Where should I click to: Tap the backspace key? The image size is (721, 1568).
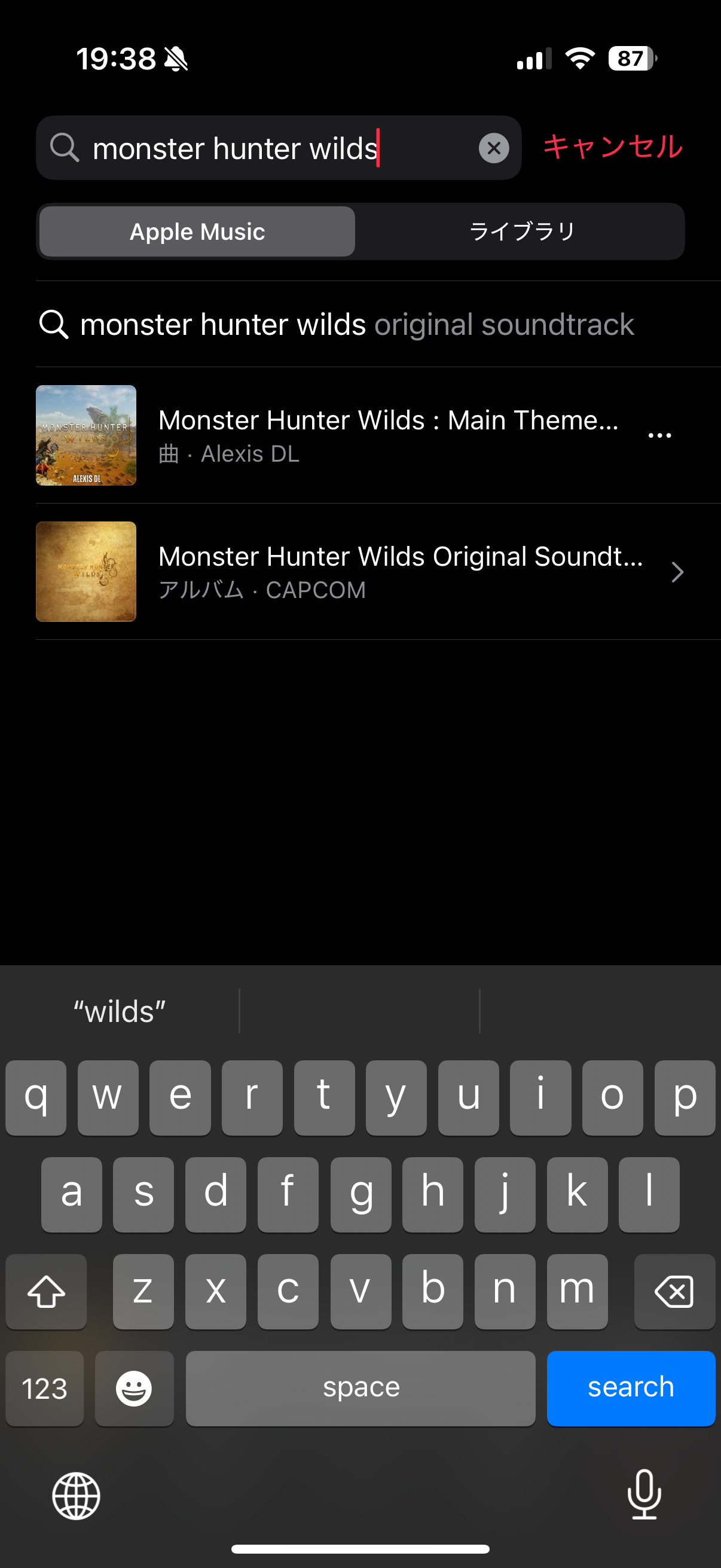[x=674, y=1292]
